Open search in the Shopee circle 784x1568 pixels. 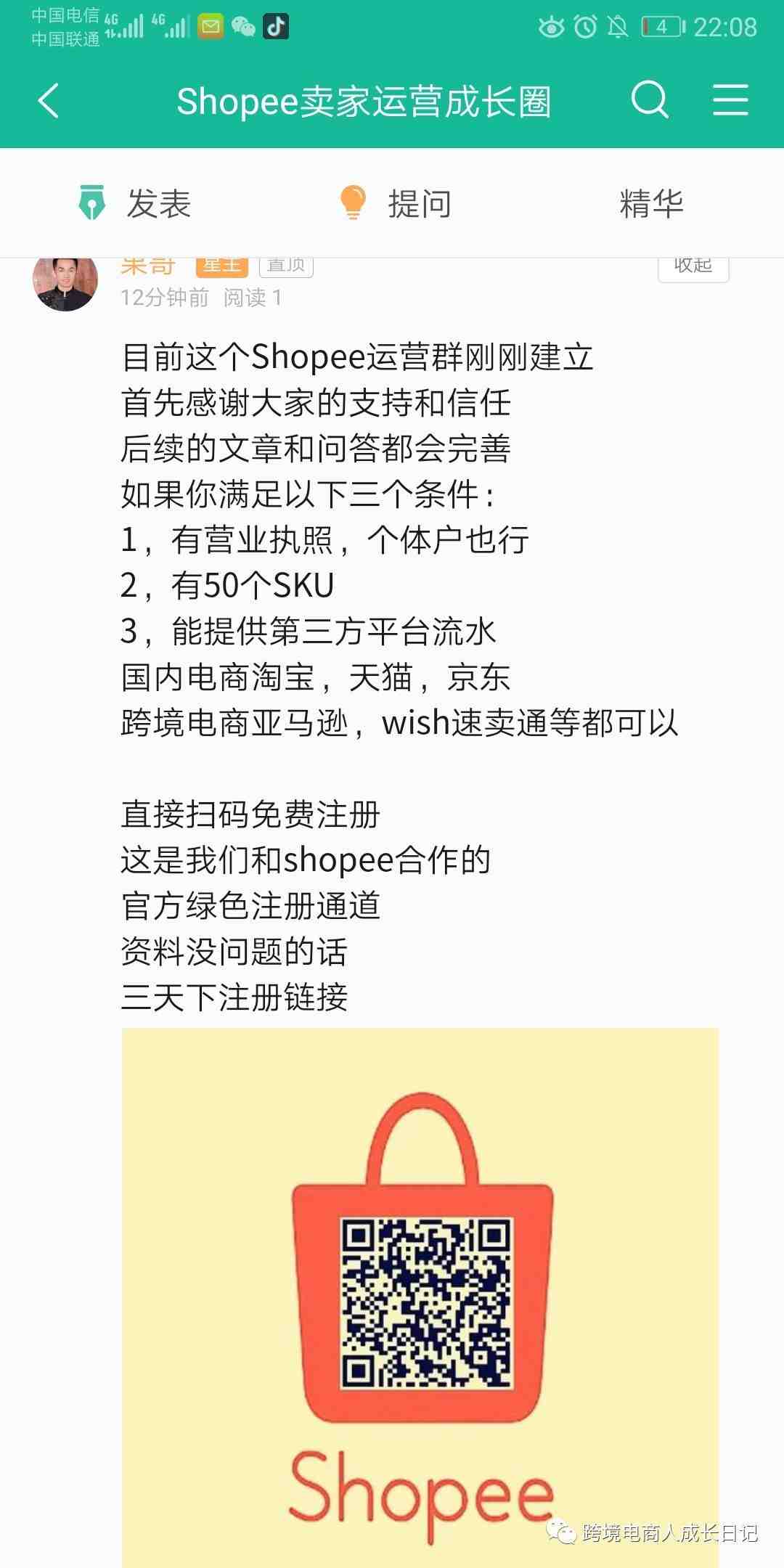tap(649, 99)
